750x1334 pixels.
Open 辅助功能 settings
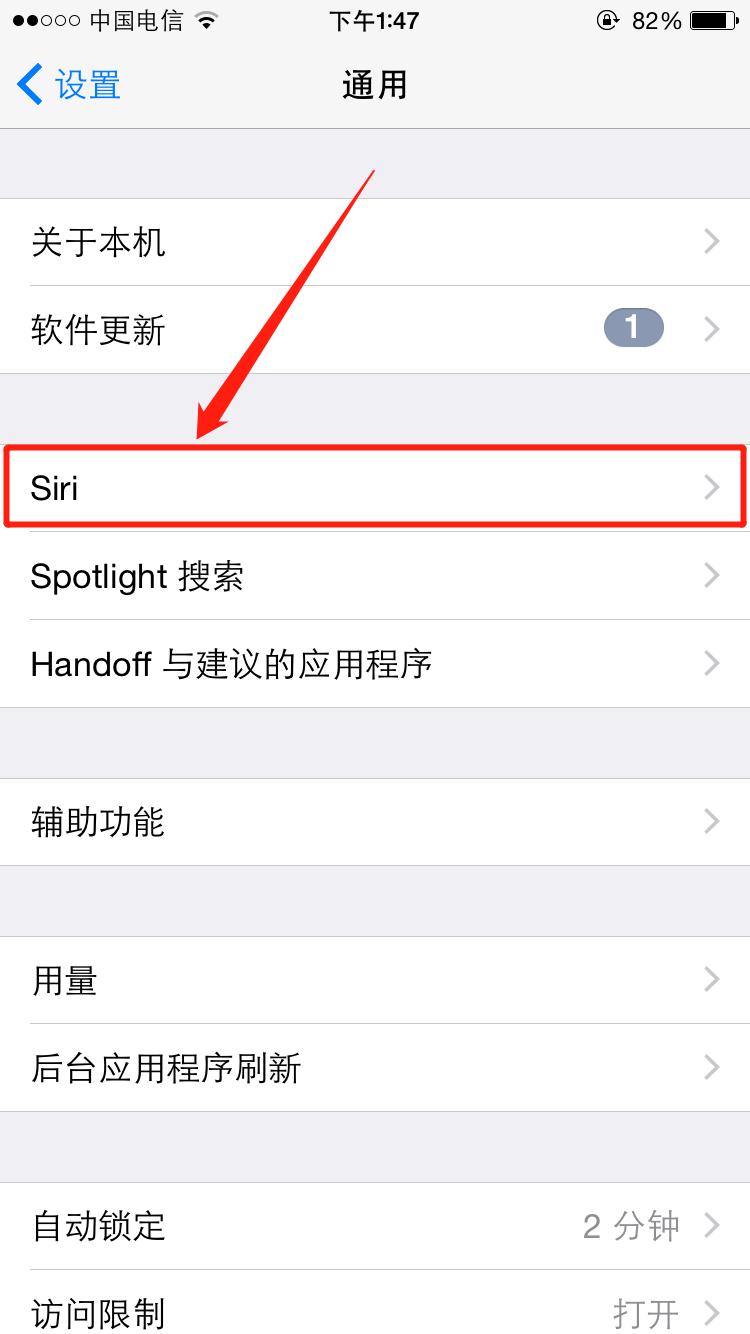(375, 822)
